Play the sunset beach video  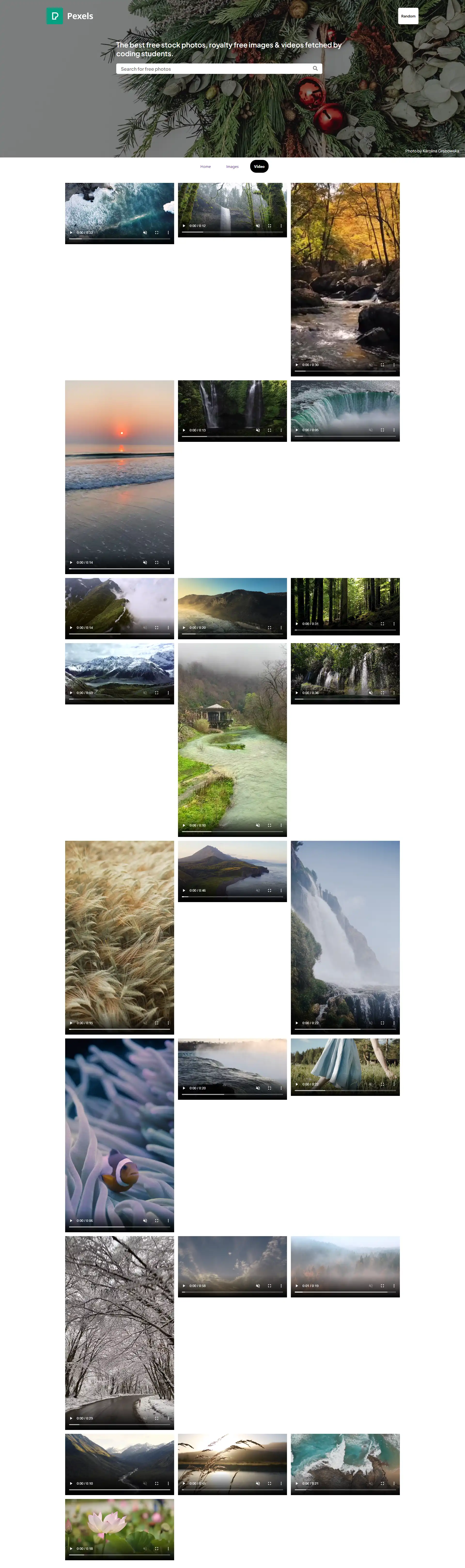pyautogui.click(x=71, y=562)
